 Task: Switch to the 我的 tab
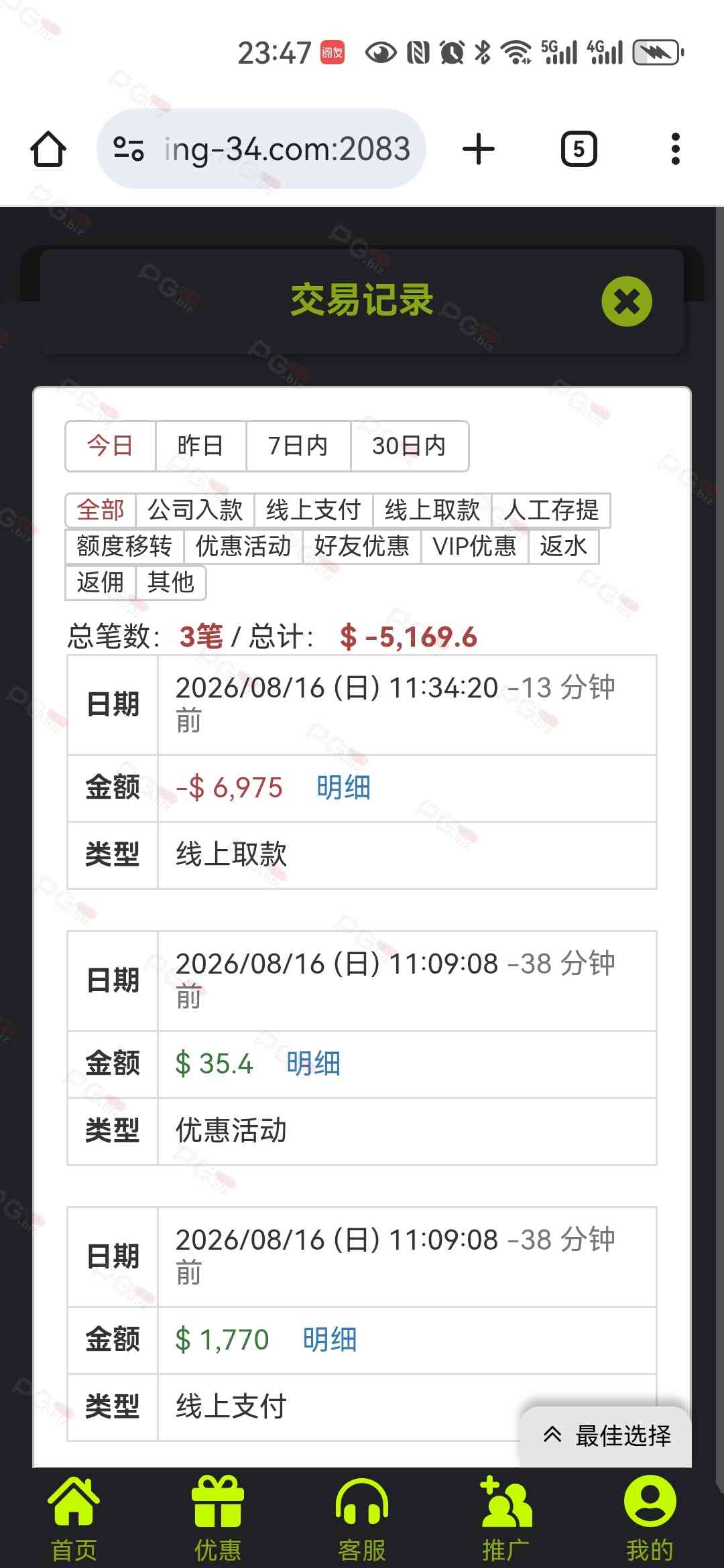click(x=650, y=1519)
